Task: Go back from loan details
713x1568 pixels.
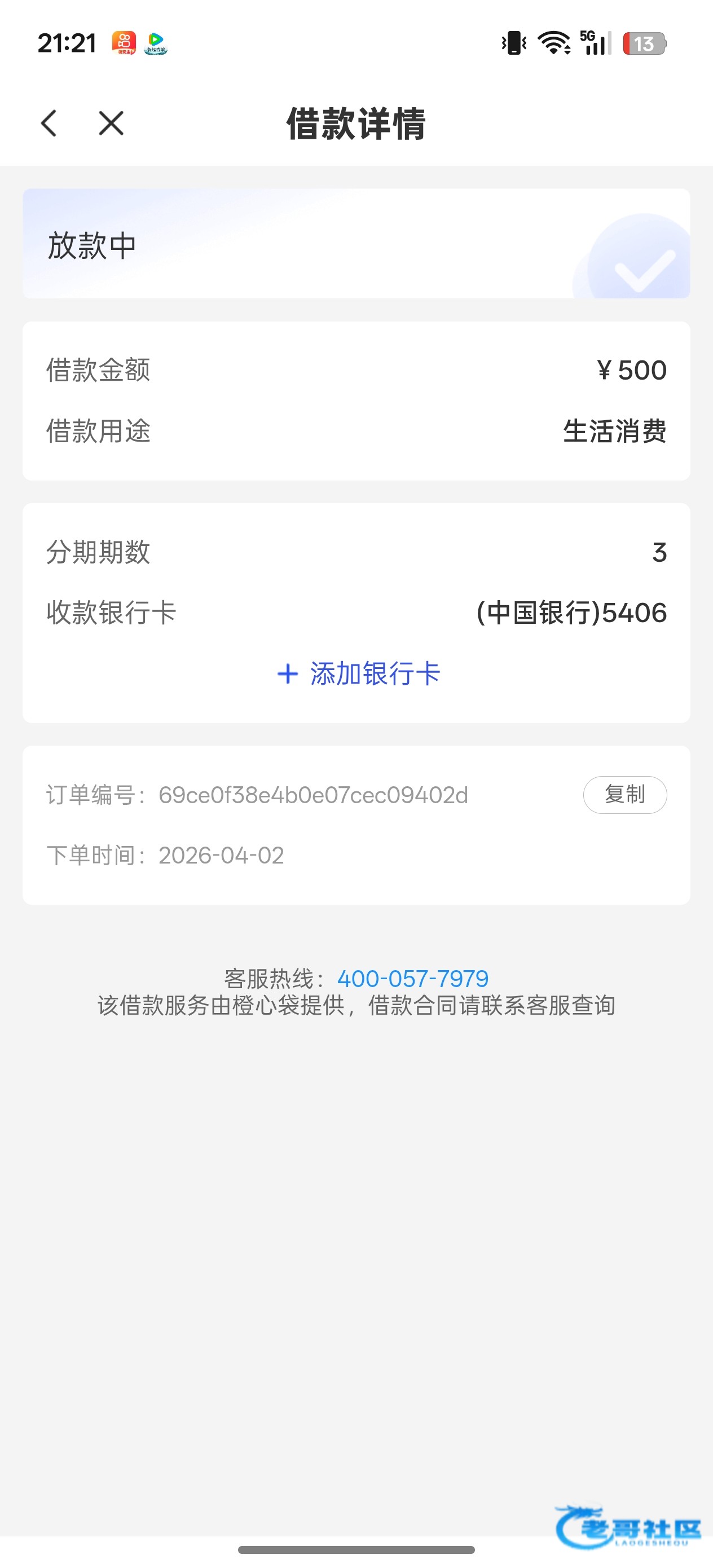Action: 49,124
